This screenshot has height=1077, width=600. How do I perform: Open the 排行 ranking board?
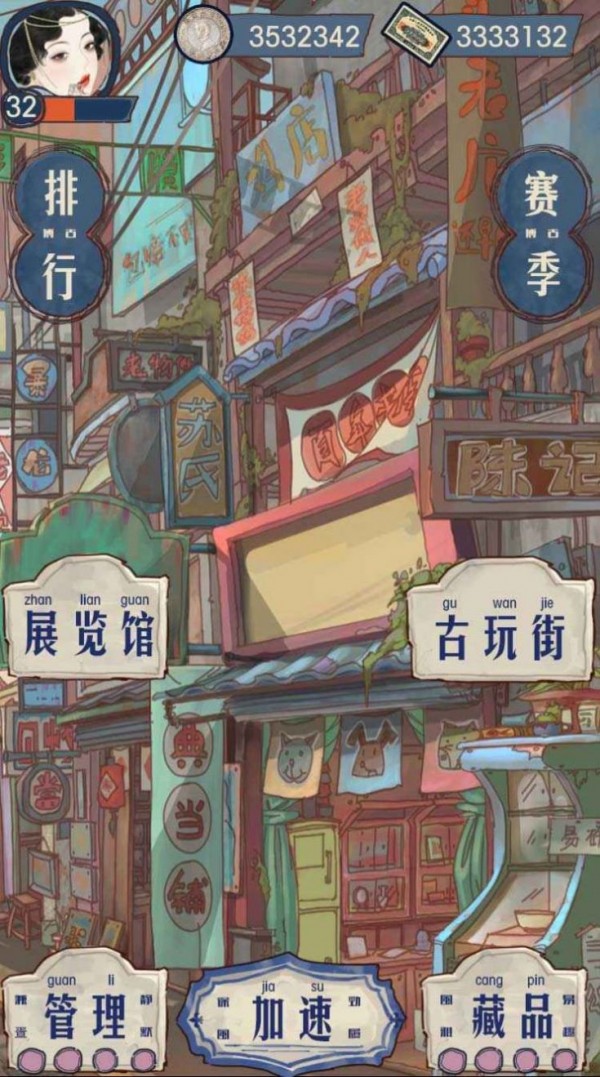click(60, 235)
